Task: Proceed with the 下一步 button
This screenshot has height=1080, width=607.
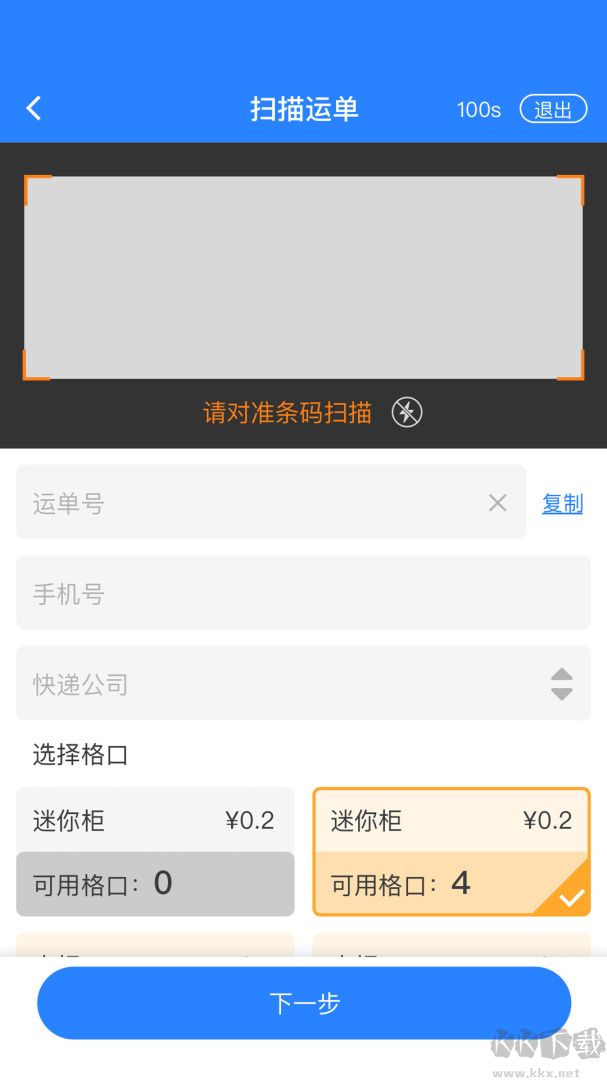Action: [304, 1003]
